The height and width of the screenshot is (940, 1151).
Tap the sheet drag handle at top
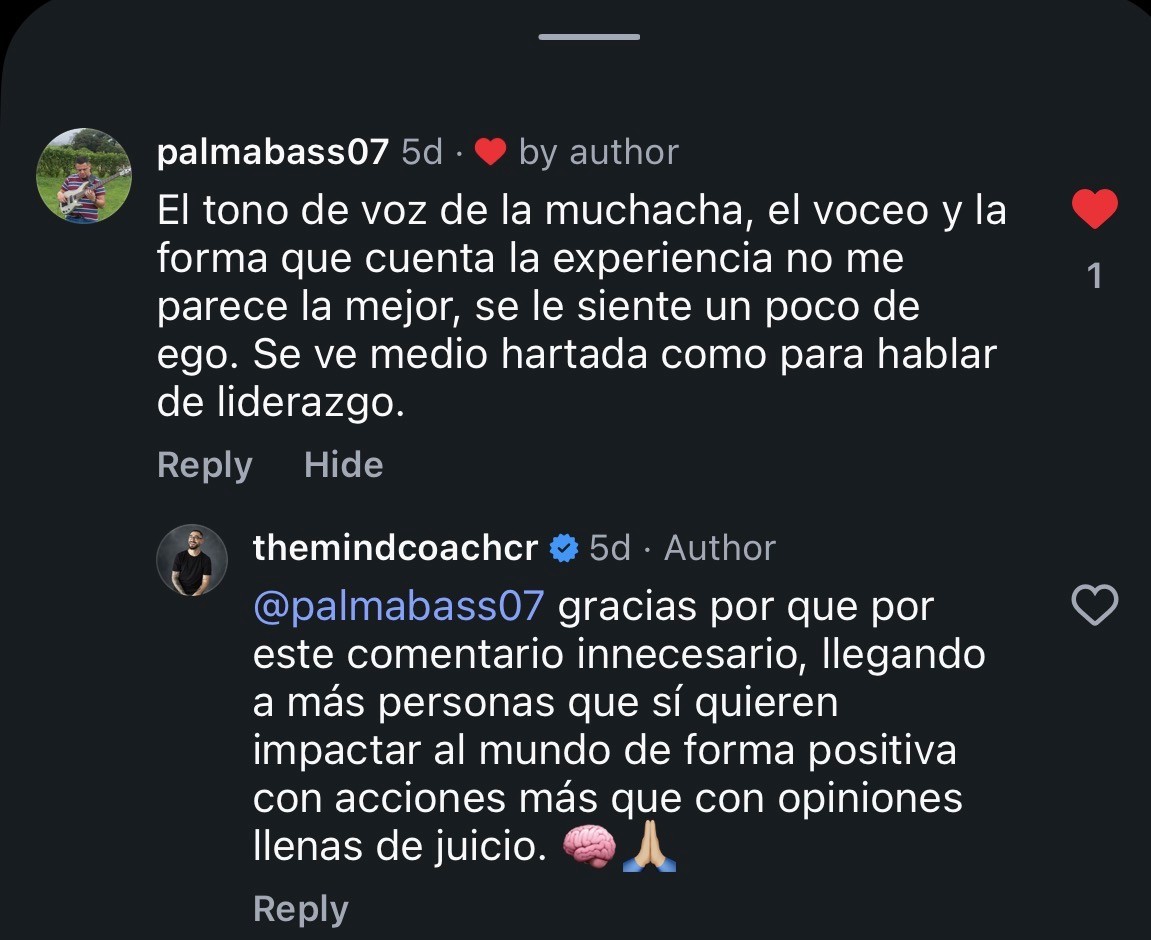[x=589, y=37]
